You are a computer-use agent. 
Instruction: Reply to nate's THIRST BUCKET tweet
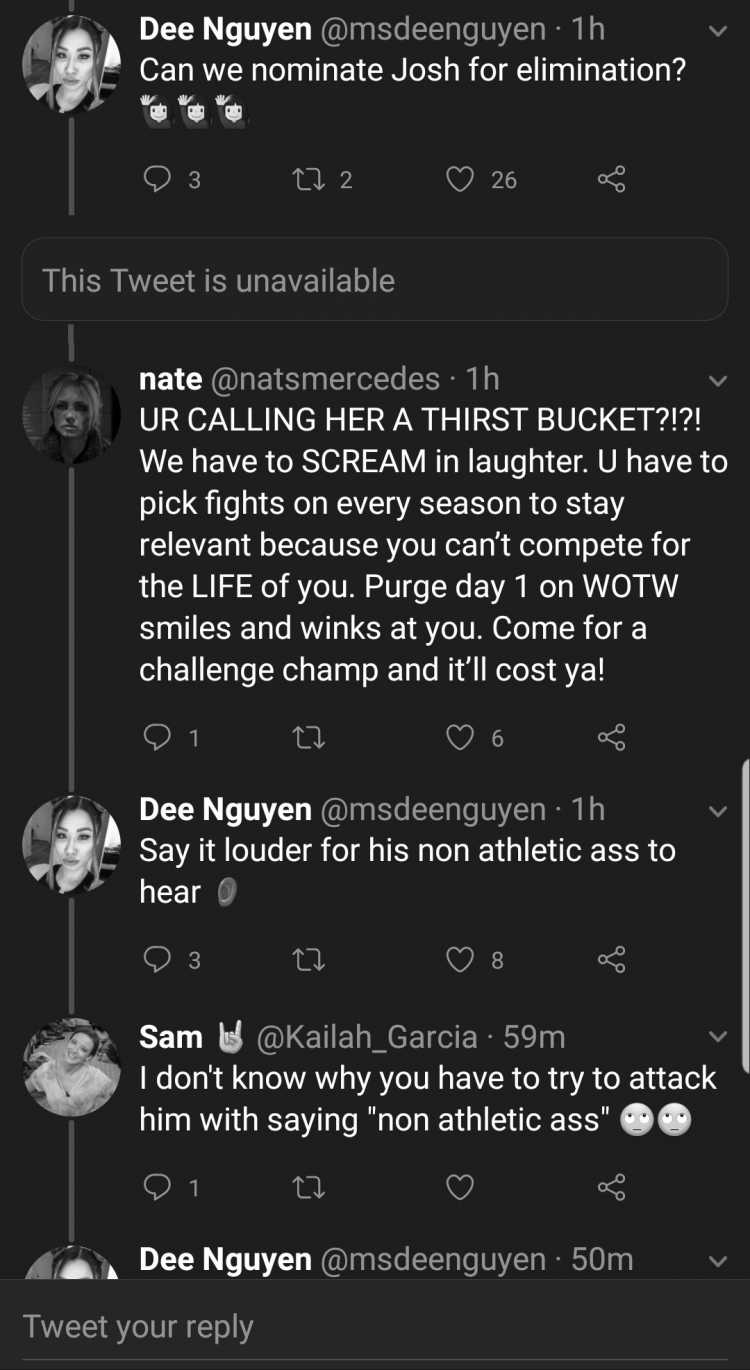(158, 738)
